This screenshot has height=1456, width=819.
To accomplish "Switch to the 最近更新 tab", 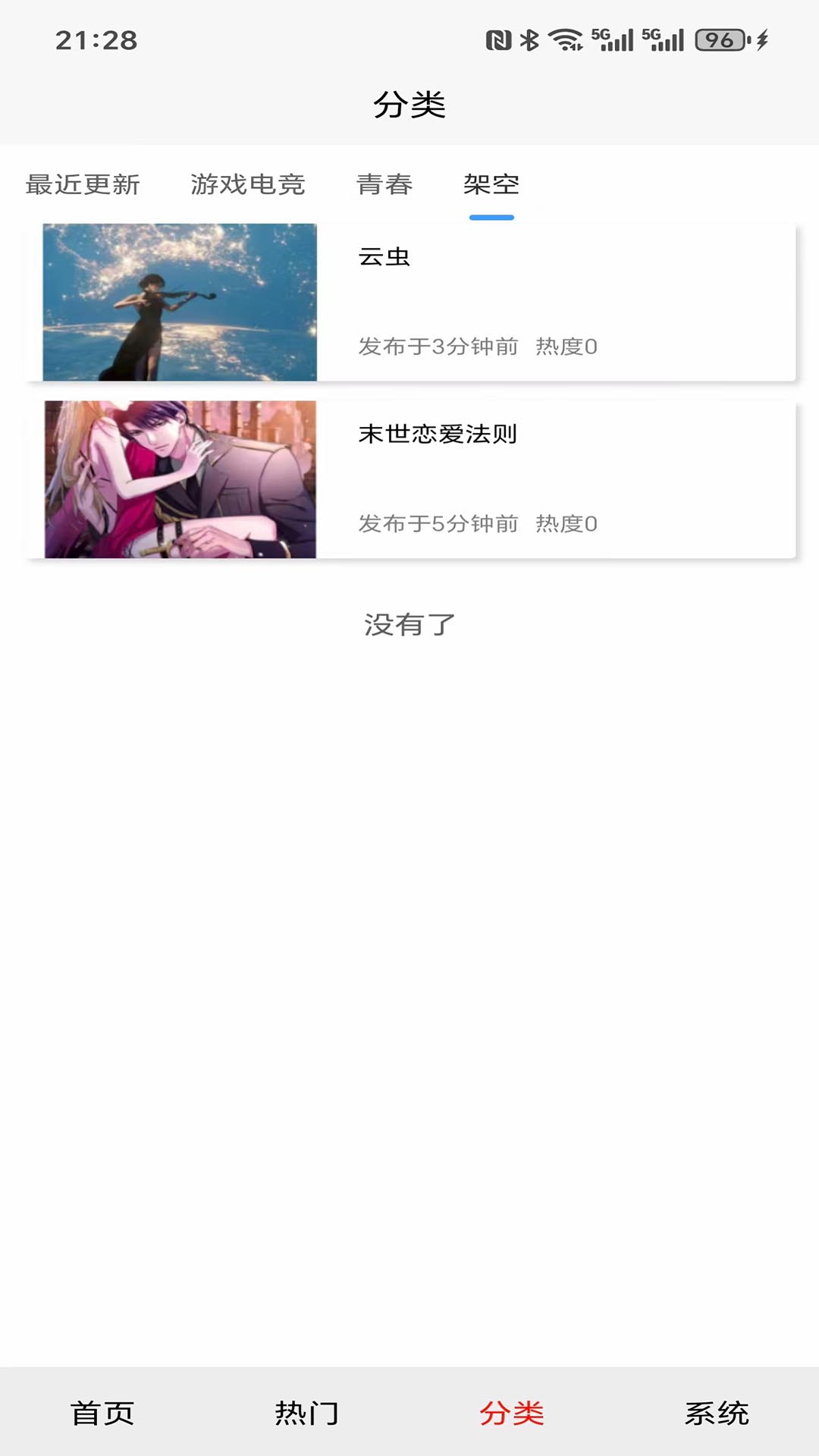I will pos(83,184).
